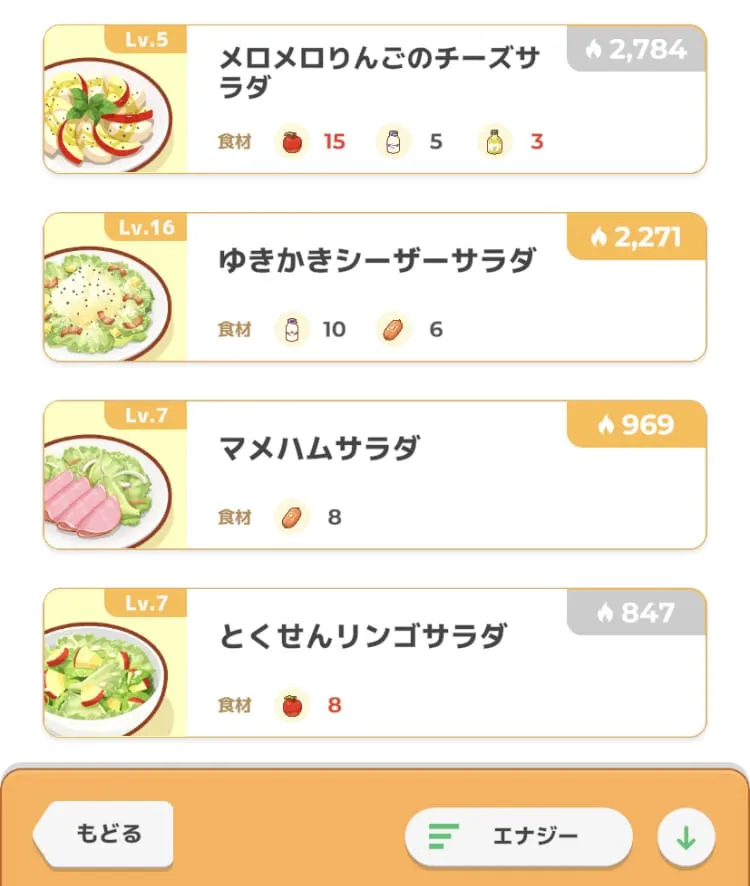Go back with the もどる button
This screenshot has width=750, height=886.
pyautogui.click(x=104, y=834)
